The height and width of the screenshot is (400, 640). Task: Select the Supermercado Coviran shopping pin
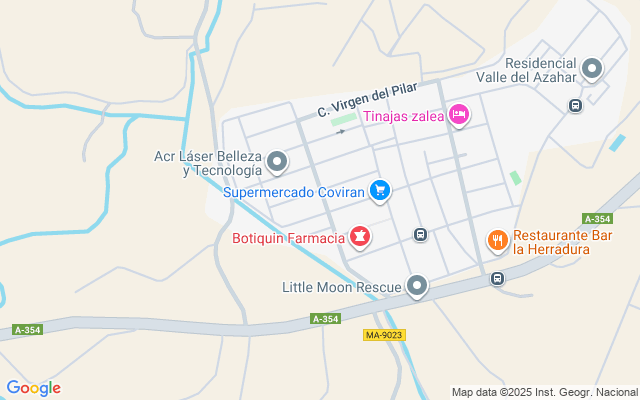pos(380,190)
